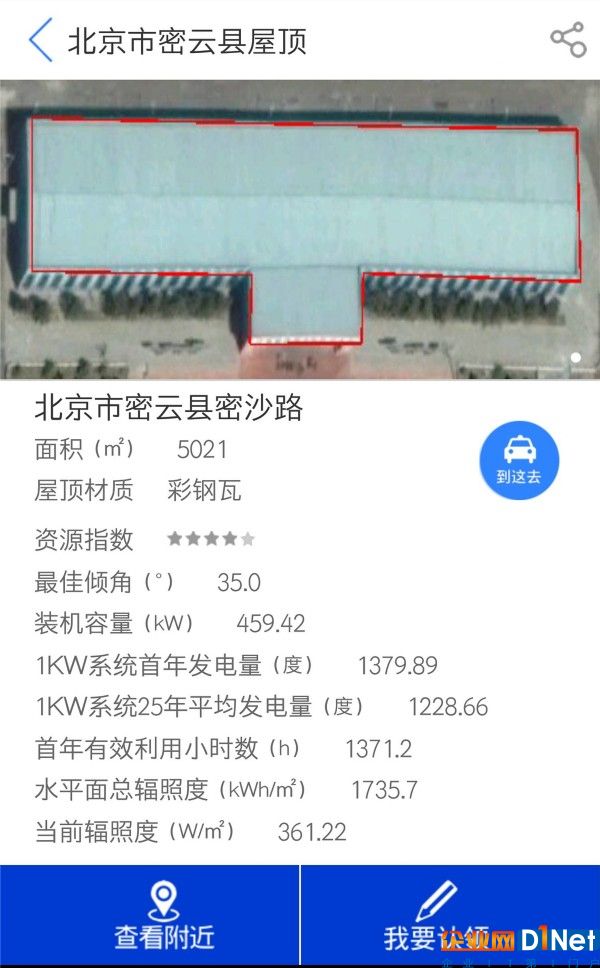600x968 pixels.
Task: Open the rooftop satellite image
Action: click(x=300, y=229)
